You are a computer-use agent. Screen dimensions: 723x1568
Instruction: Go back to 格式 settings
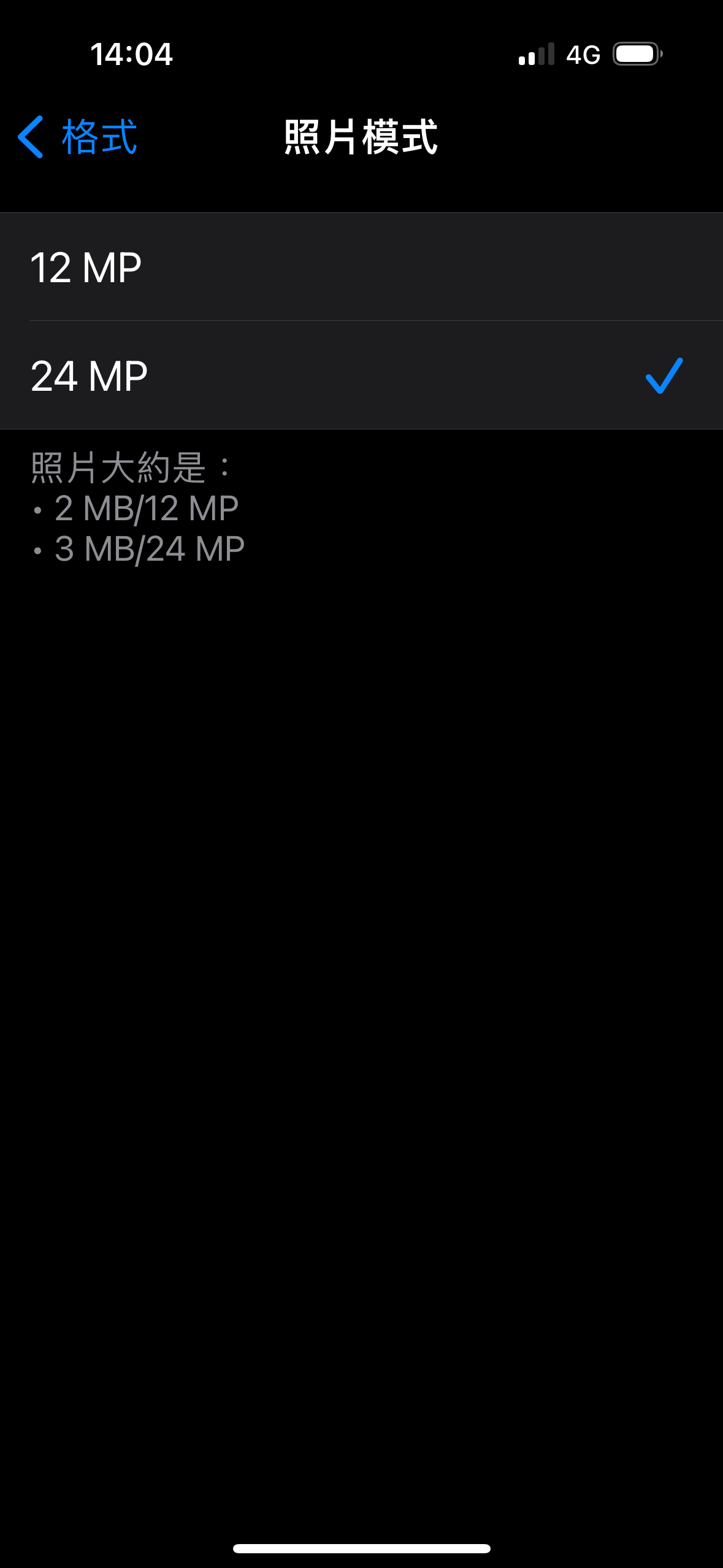click(x=78, y=137)
